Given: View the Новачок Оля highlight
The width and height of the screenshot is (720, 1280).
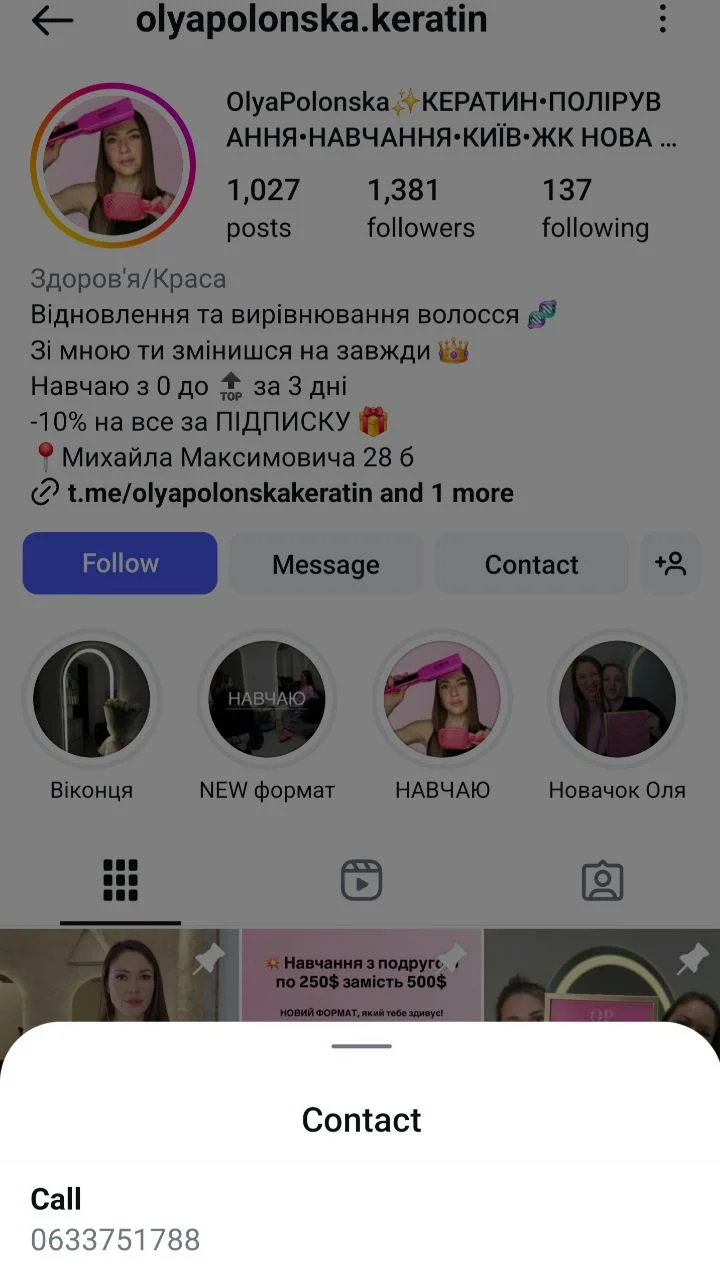Looking at the screenshot, I should coord(617,700).
